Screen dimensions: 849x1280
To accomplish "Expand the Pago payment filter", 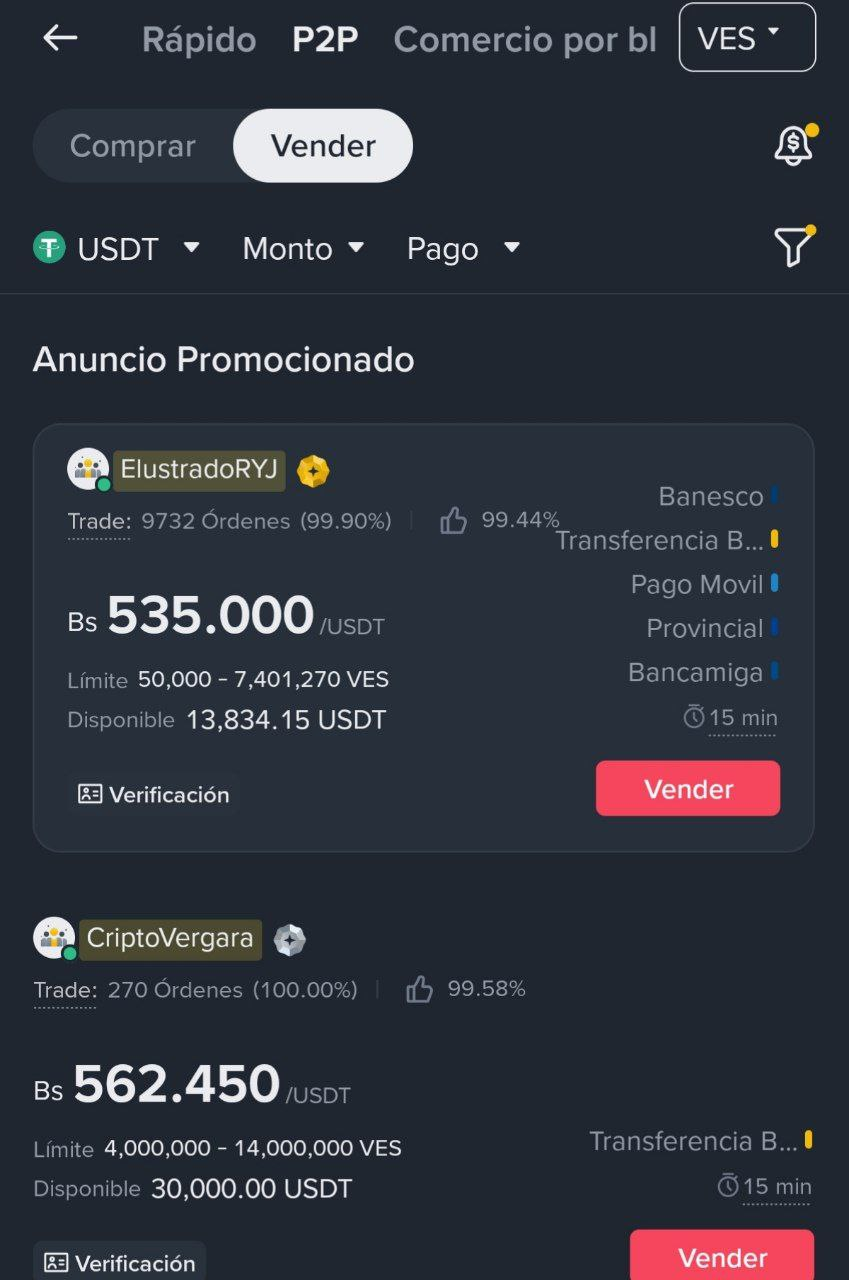I will [x=463, y=248].
